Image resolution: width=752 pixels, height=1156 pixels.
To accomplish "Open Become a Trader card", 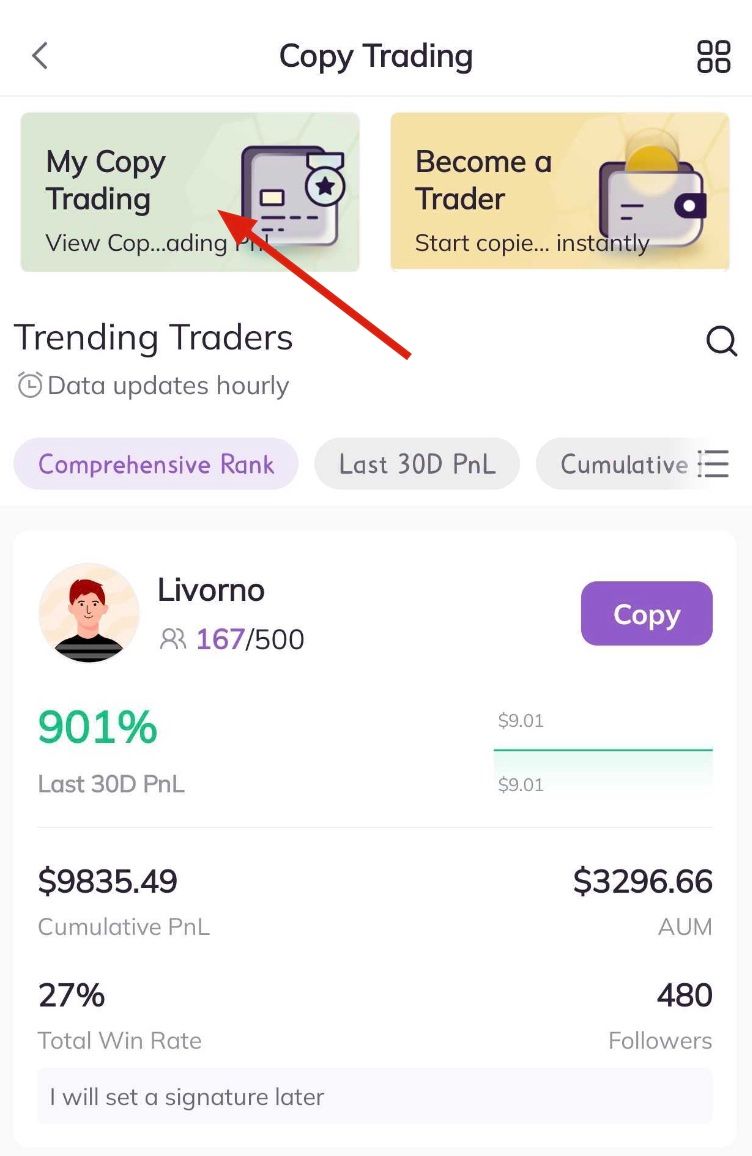I will point(560,192).
